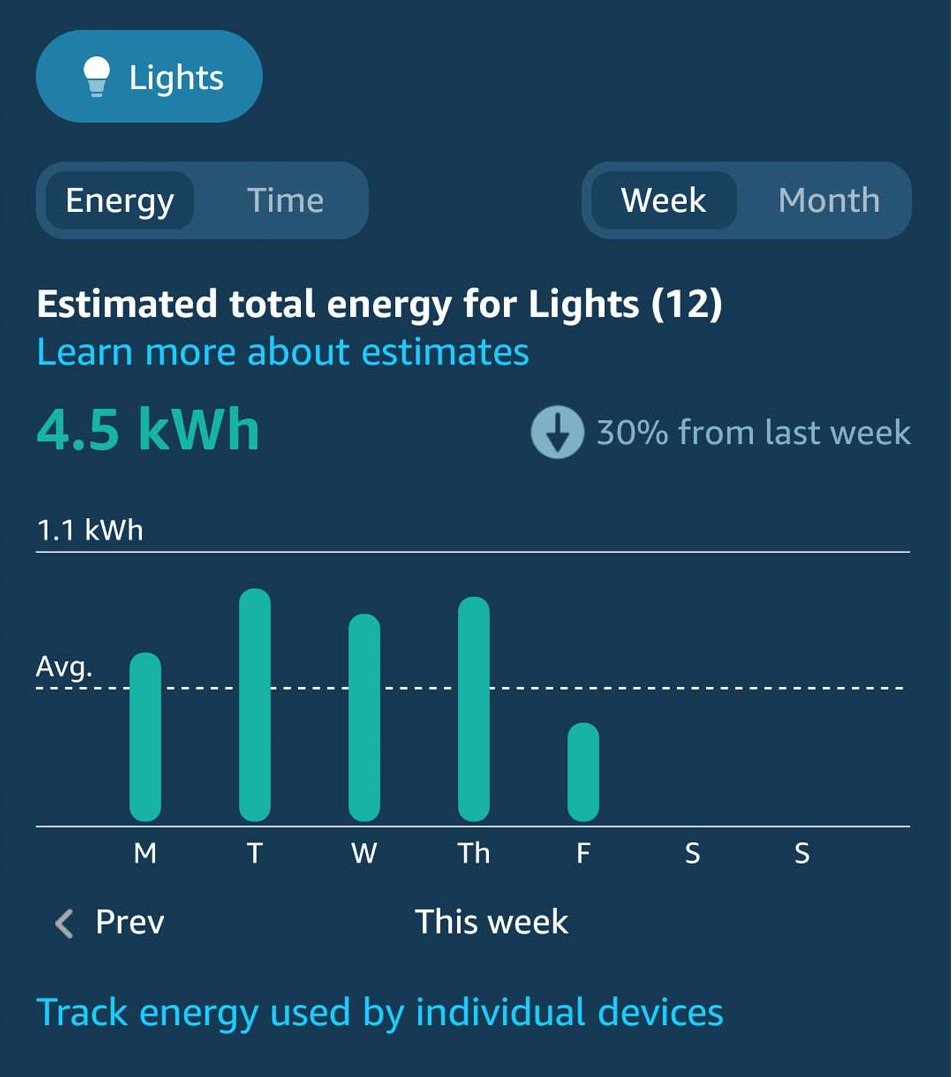Select the Lights device category chip

tap(148, 75)
